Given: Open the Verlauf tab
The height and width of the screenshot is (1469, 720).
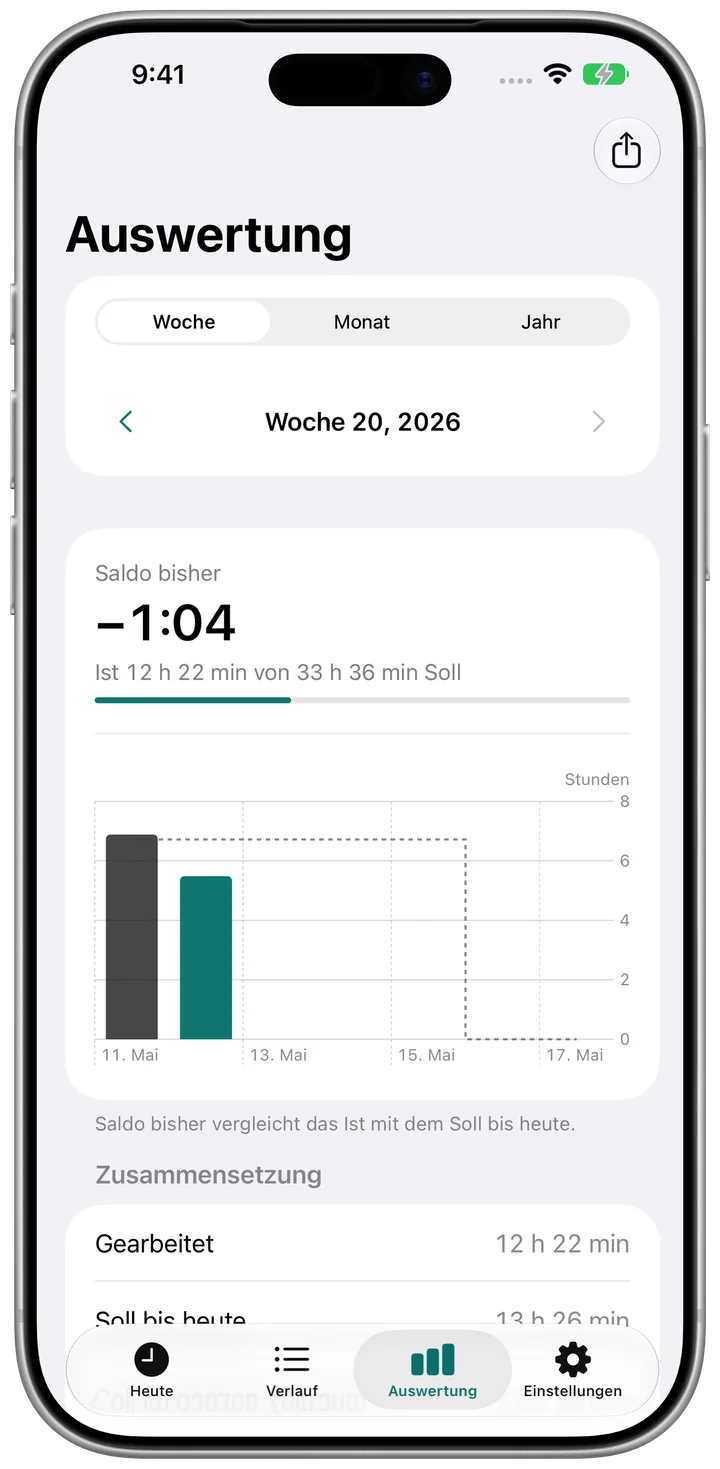Looking at the screenshot, I should coord(292,1370).
